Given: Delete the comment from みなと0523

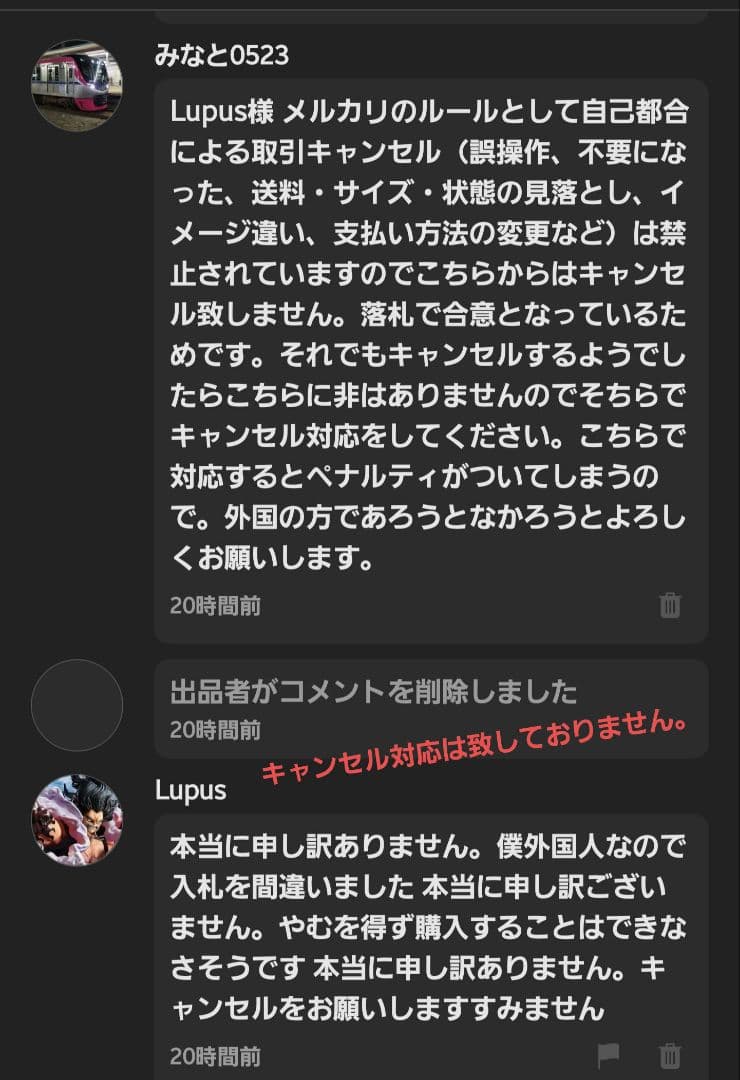Looking at the screenshot, I should click(670, 605).
